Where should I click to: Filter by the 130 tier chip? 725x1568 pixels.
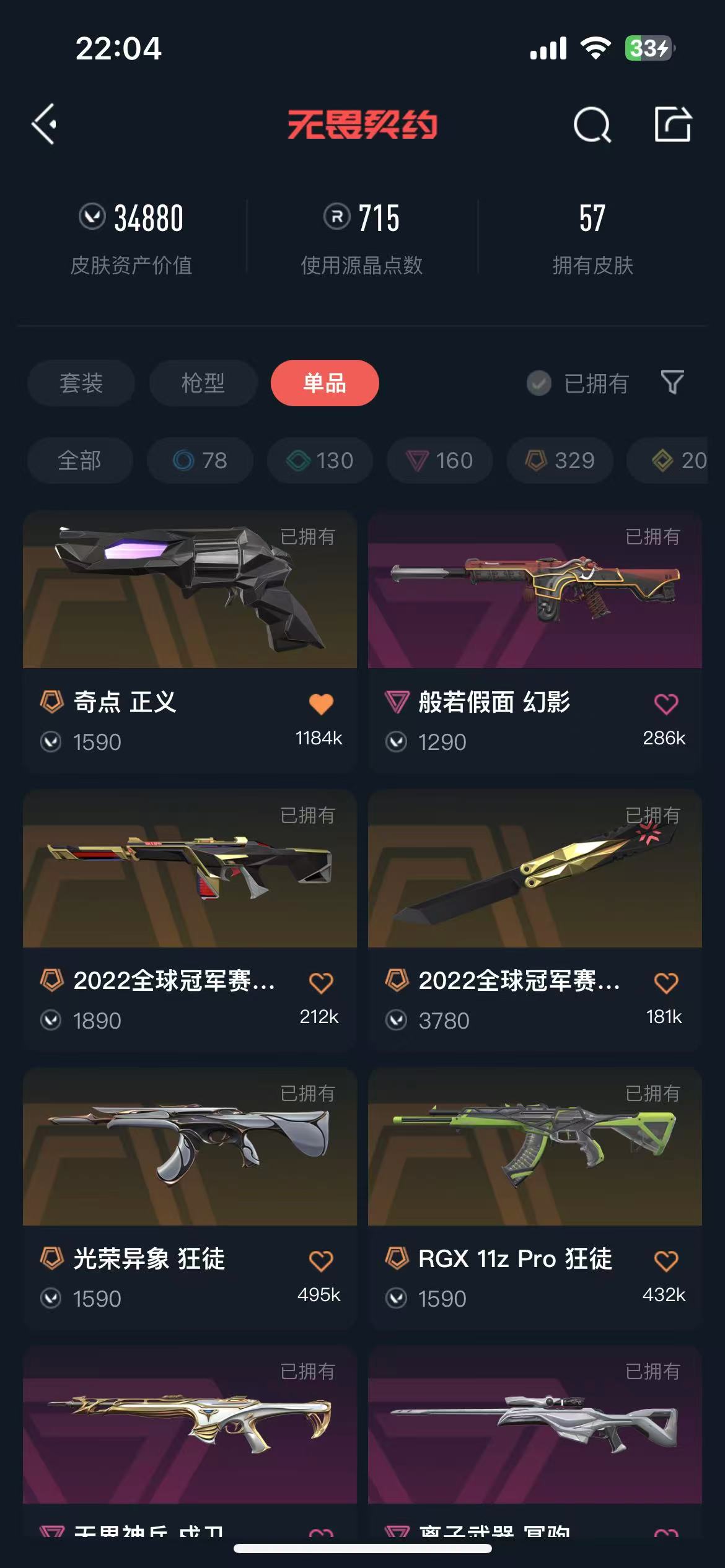pyautogui.click(x=320, y=460)
